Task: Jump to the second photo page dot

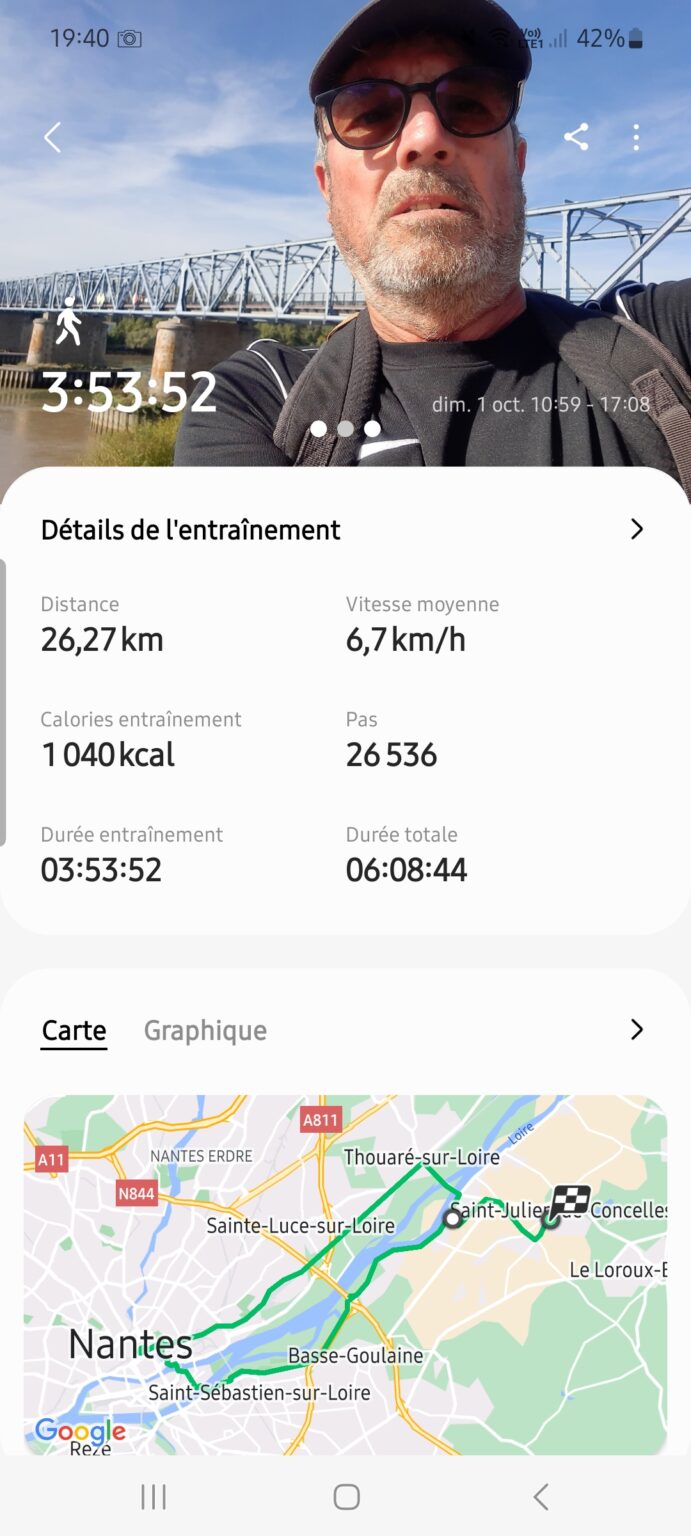Action: 345,428
